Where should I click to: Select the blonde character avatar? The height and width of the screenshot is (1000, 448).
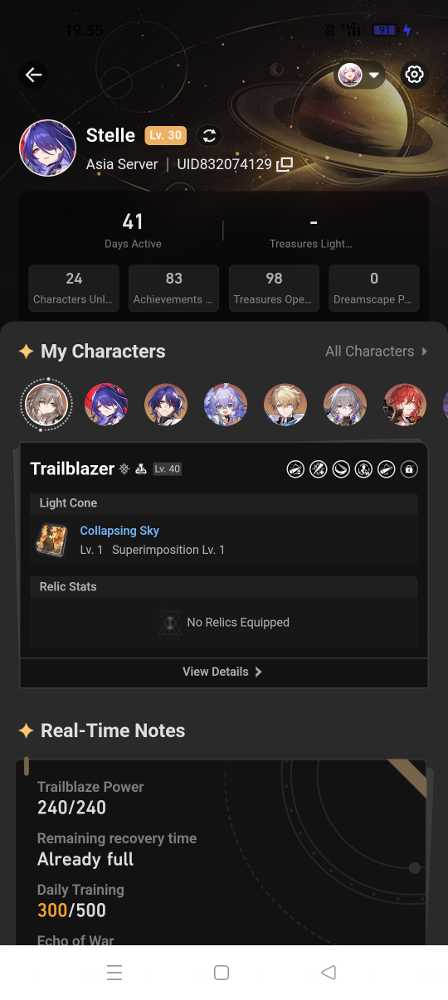point(285,404)
